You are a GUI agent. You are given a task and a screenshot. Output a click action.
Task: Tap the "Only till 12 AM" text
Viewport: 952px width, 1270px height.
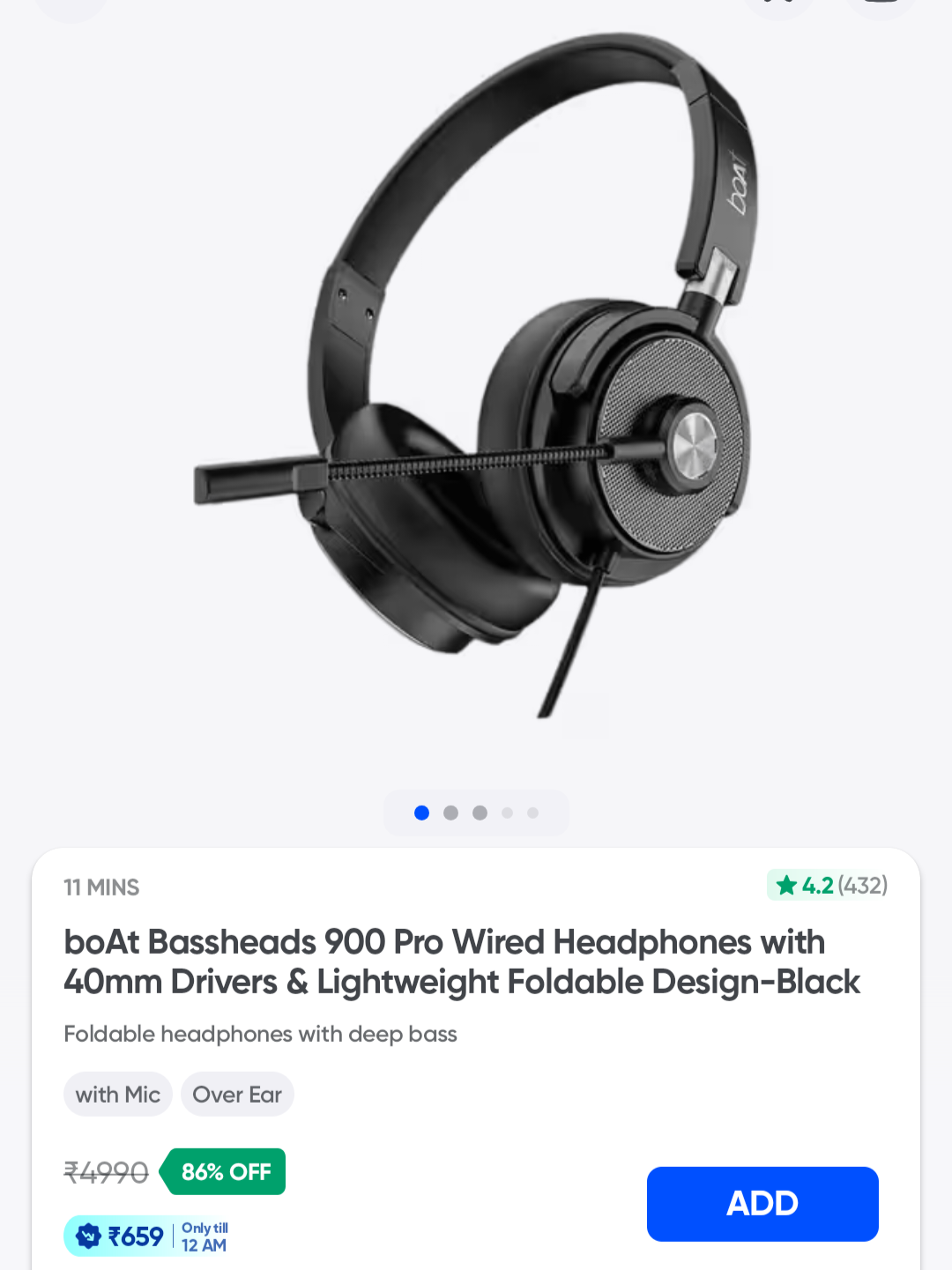(x=204, y=1236)
